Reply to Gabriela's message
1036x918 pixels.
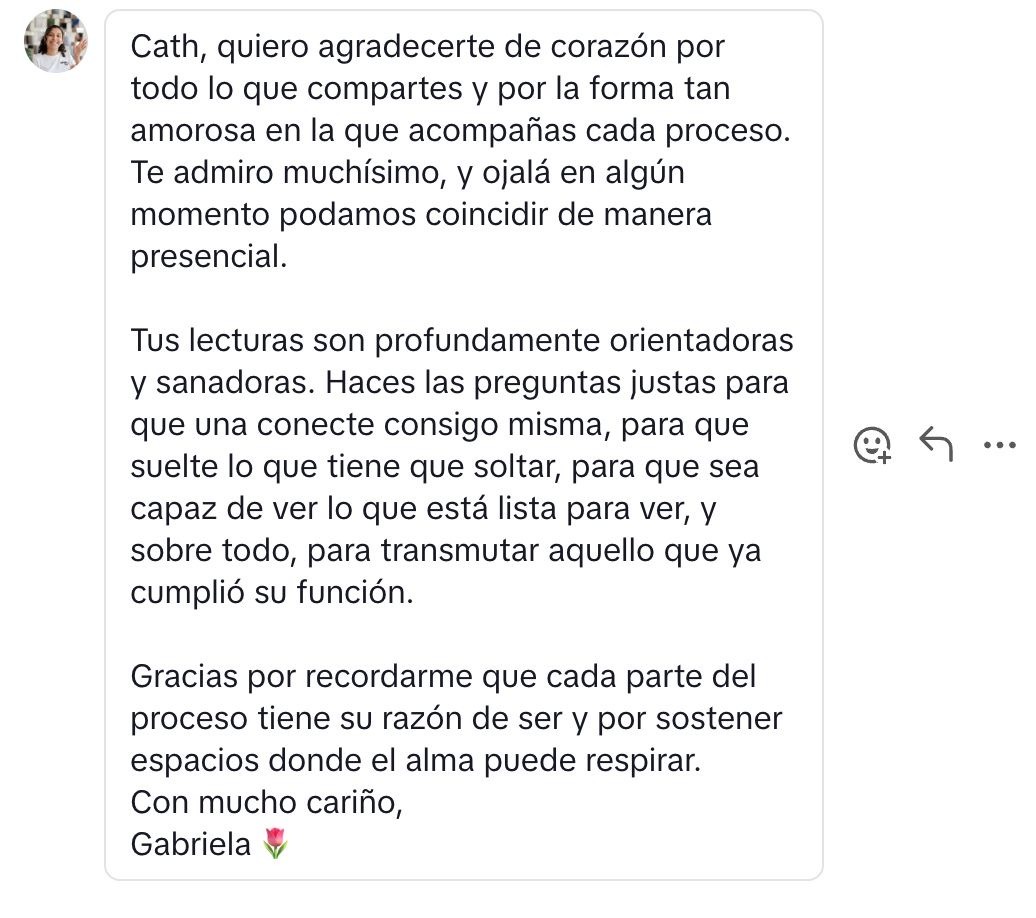point(935,444)
